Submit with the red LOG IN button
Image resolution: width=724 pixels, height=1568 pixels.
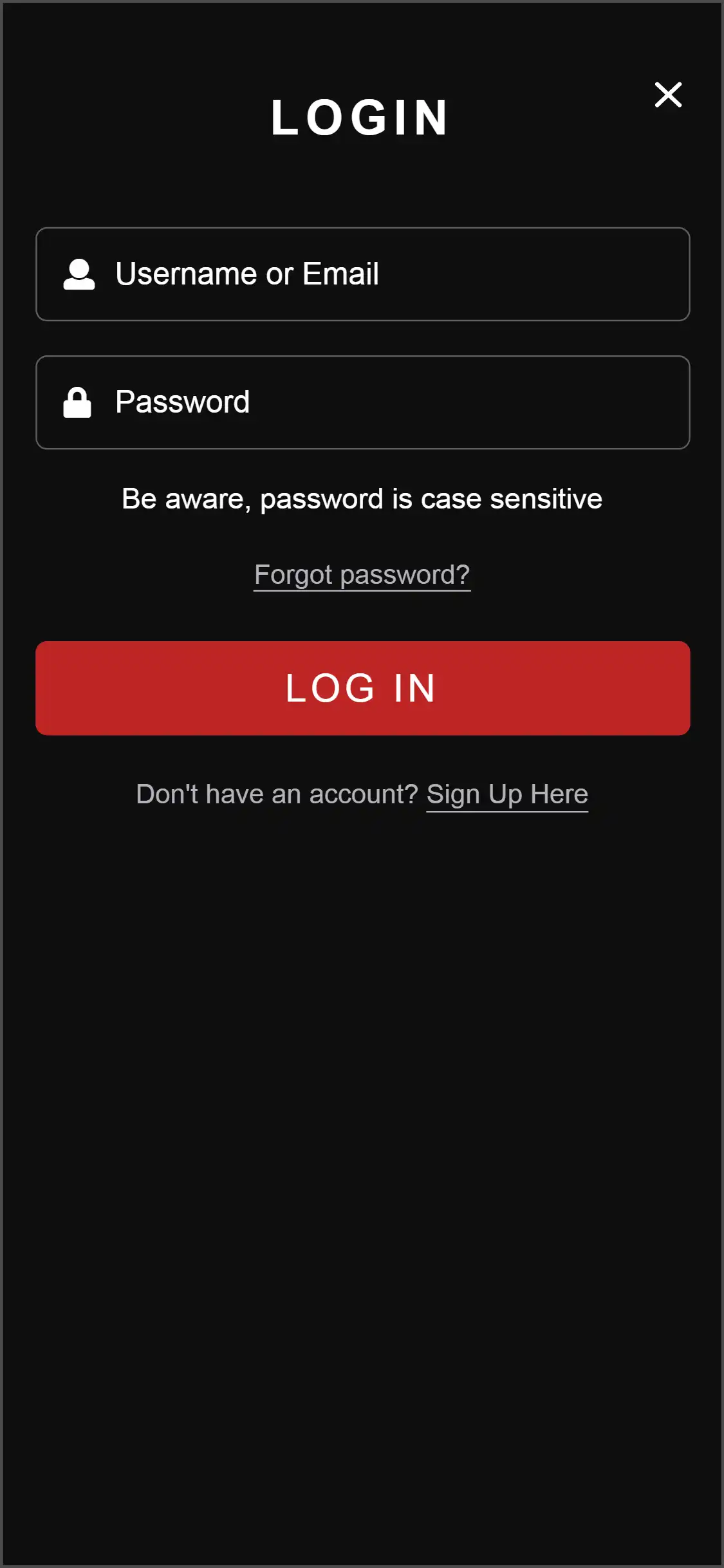click(x=363, y=688)
